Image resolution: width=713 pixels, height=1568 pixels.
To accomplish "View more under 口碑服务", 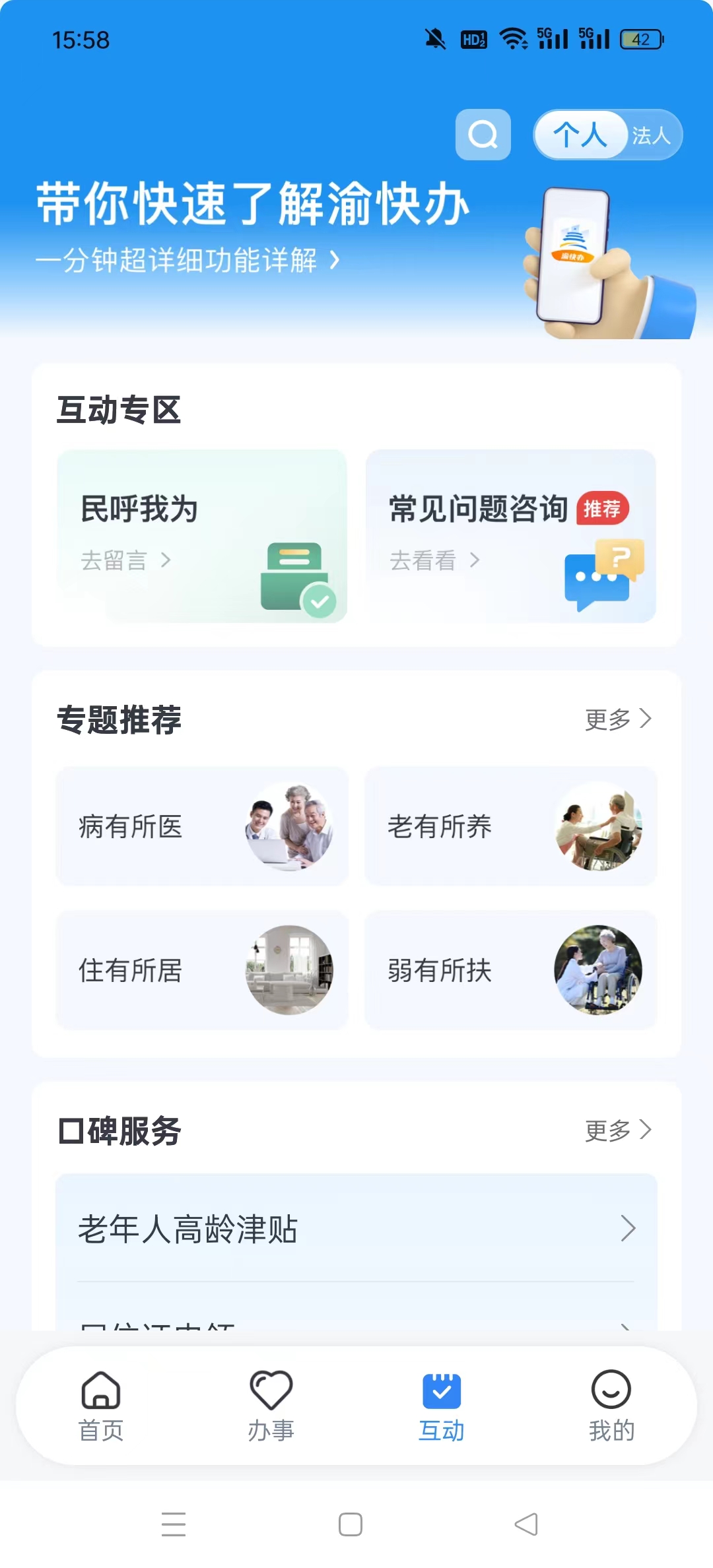I will tap(619, 1130).
